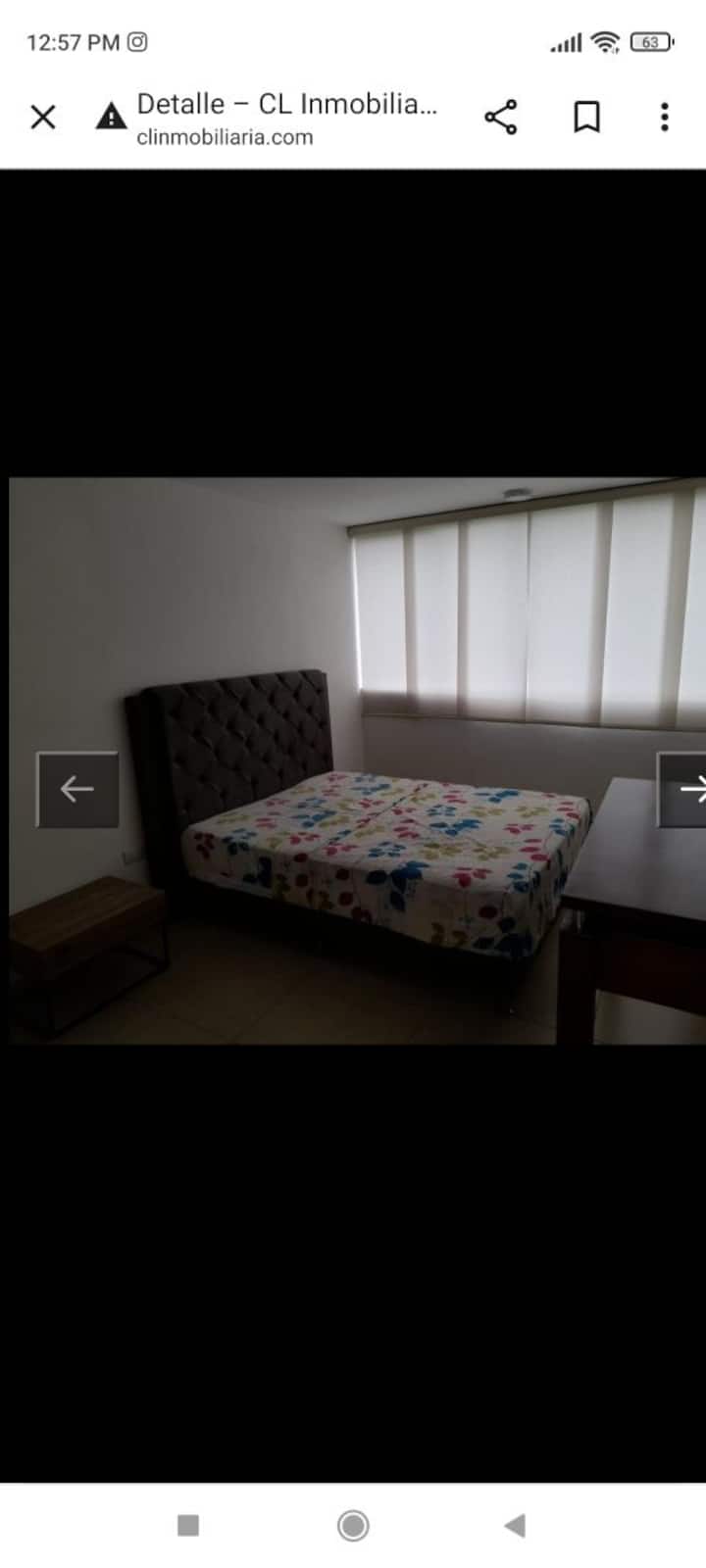Close the in-app browser tab
The height and width of the screenshot is (1568, 706).
pyautogui.click(x=43, y=118)
